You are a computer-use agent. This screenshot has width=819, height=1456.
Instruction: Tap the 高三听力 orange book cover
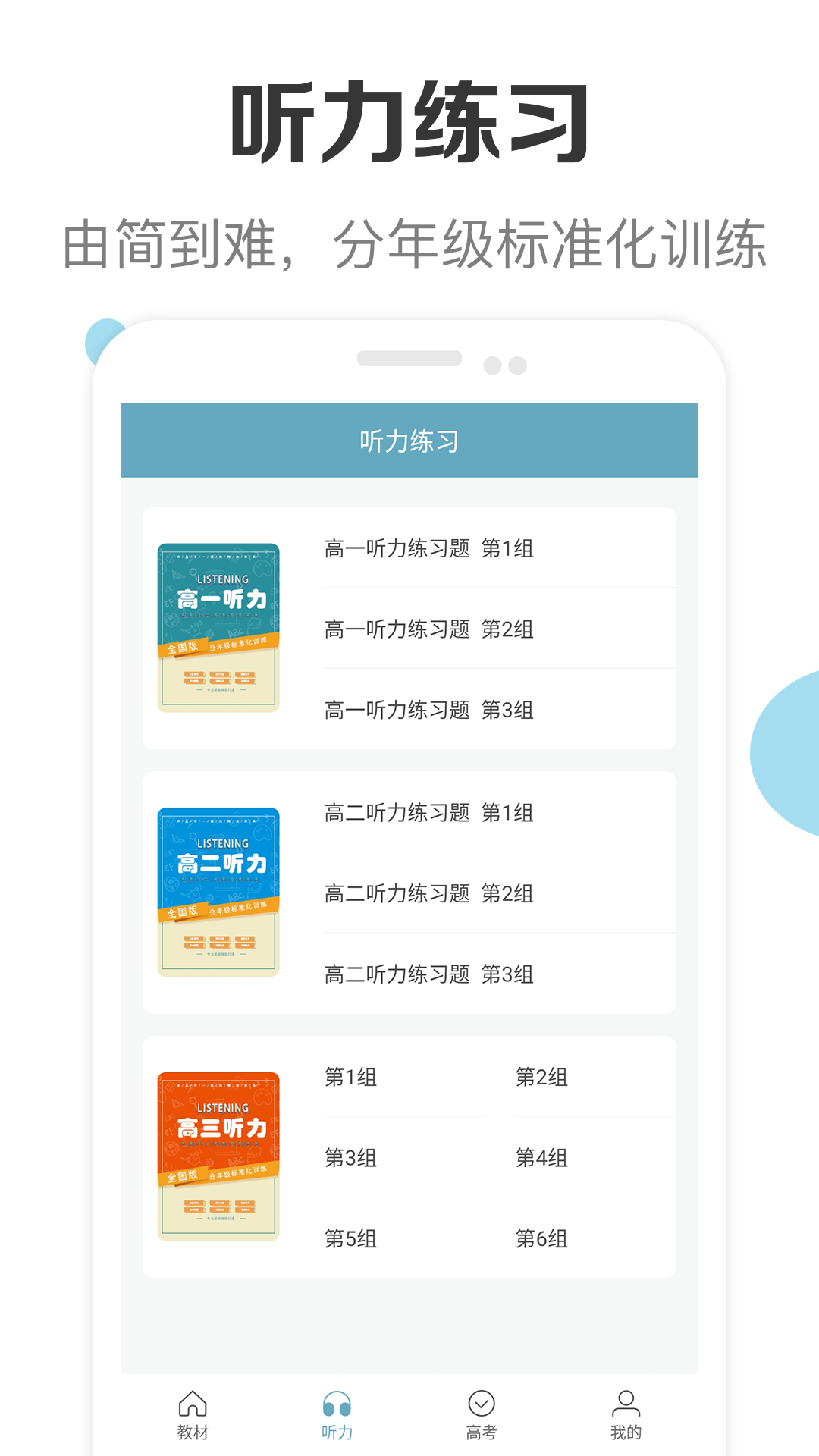(x=218, y=1156)
